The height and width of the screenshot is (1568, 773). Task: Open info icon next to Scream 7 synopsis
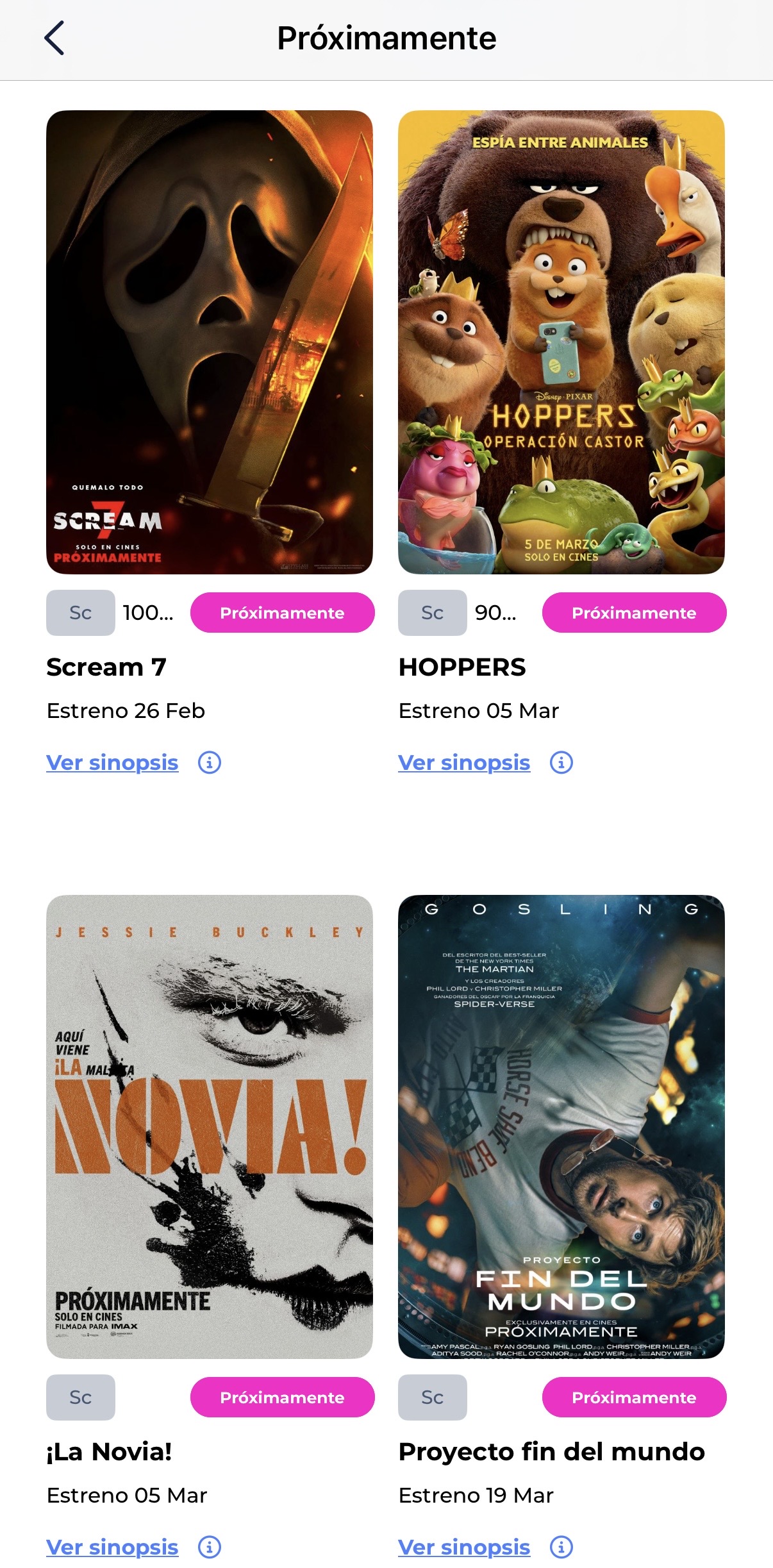coord(210,762)
